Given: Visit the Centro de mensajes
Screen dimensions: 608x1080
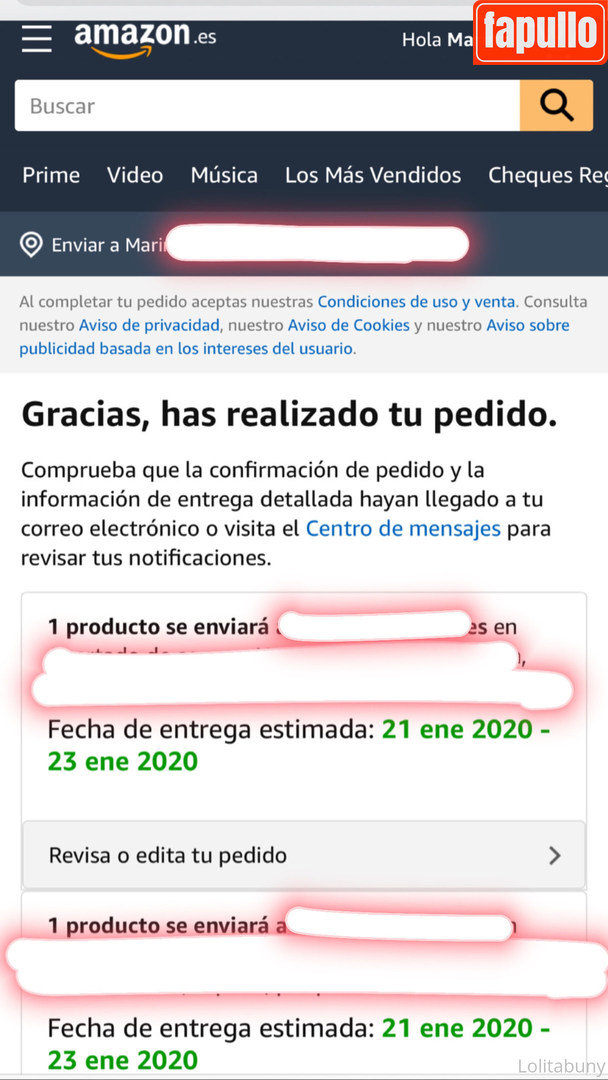Looking at the screenshot, I should (x=403, y=528).
